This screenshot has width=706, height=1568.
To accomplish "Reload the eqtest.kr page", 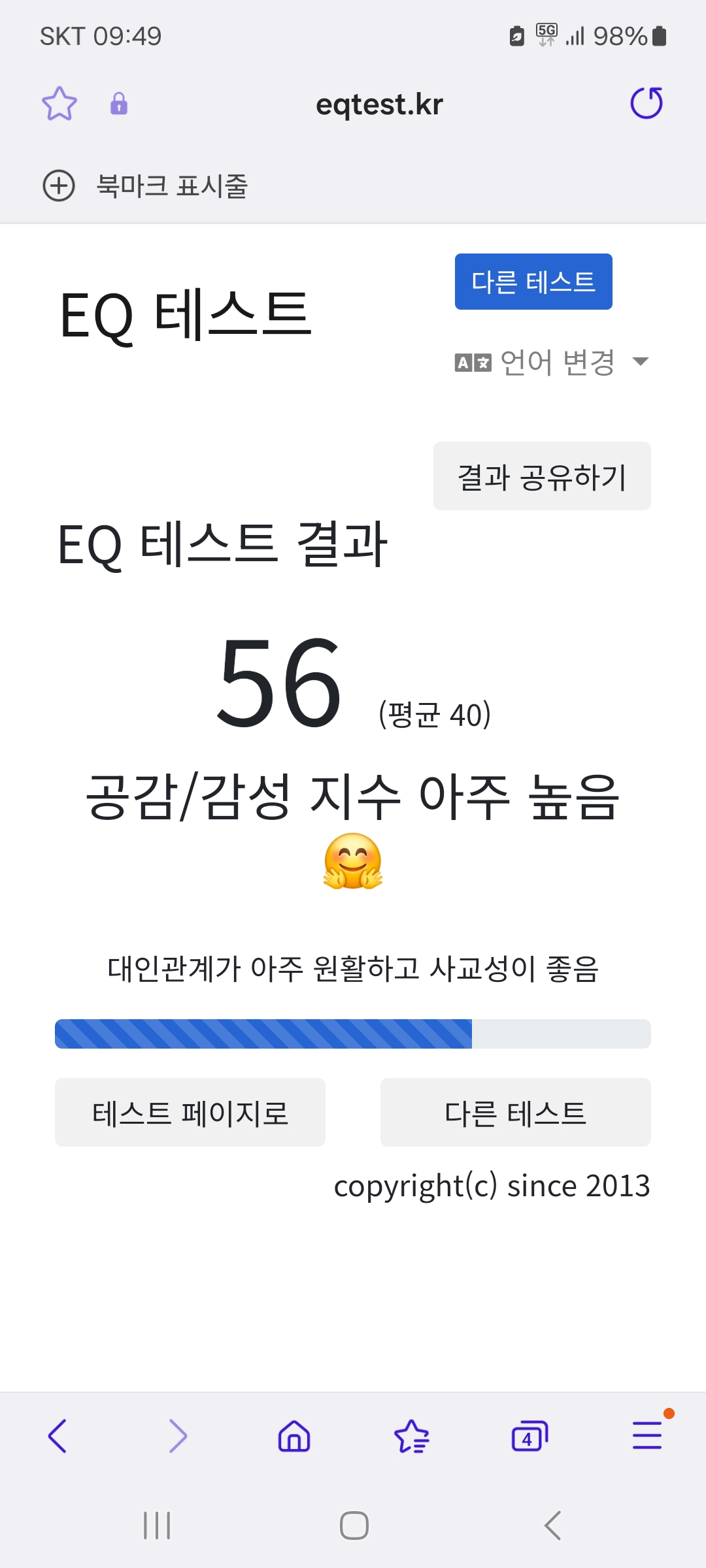I will [646, 103].
